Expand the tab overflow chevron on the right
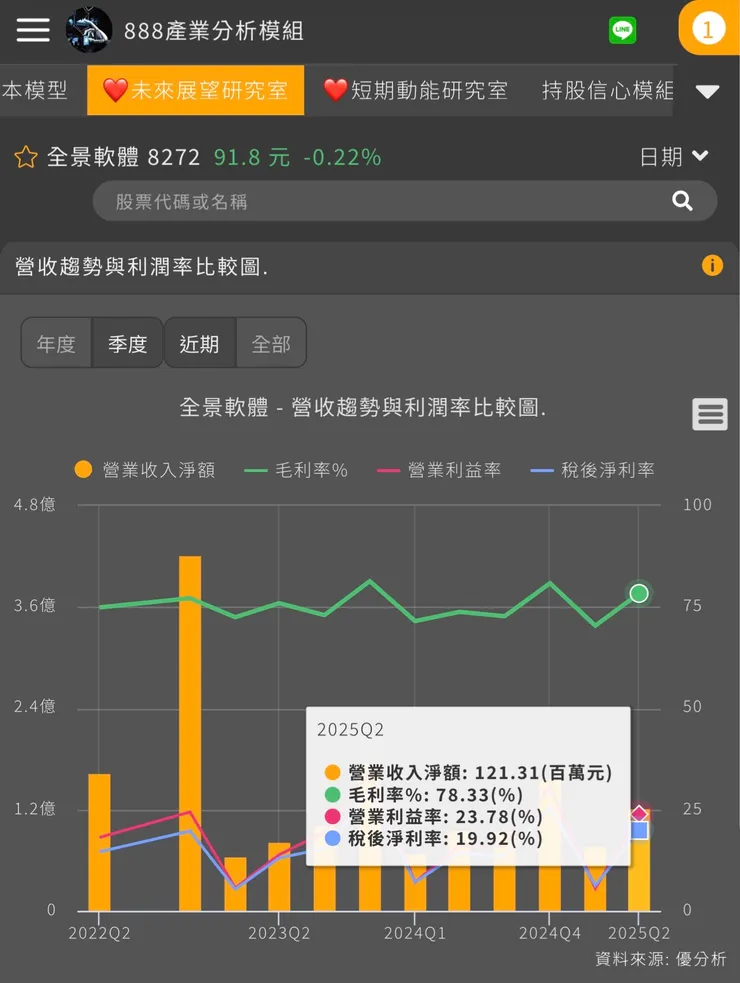The width and height of the screenshot is (740, 983). coord(707,90)
